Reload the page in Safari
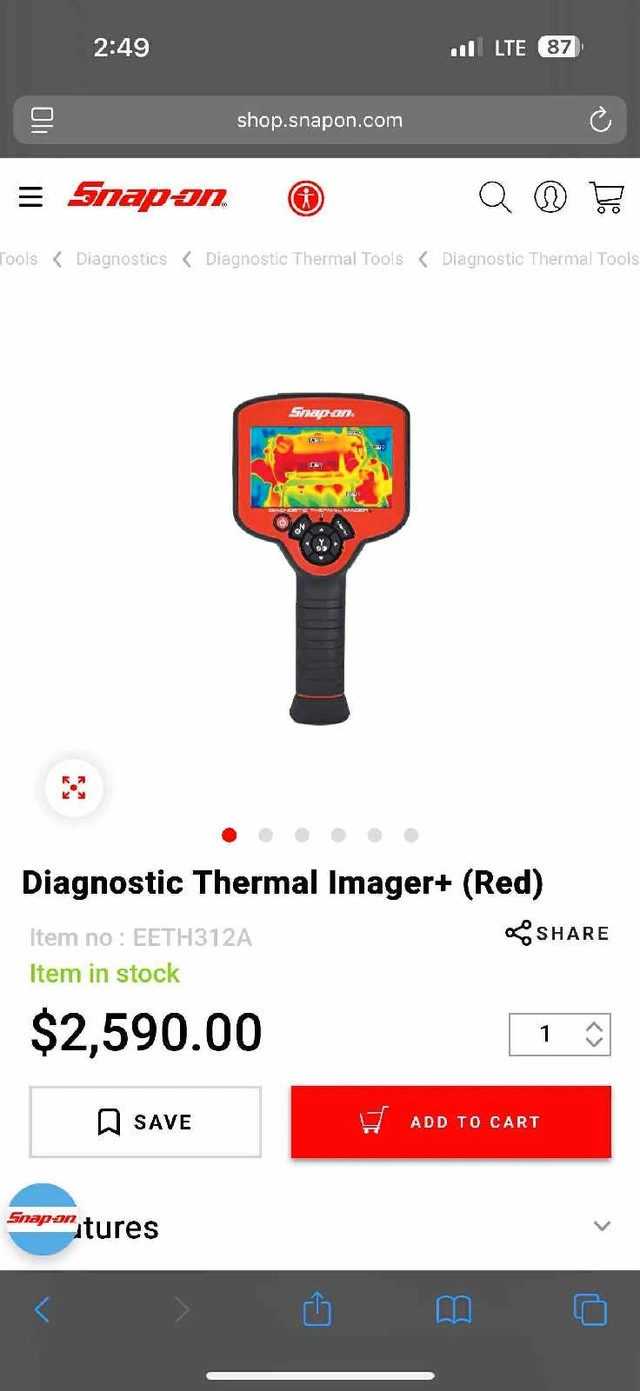The height and width of the screenshot is (1391, 640). (x=600, y=121)
